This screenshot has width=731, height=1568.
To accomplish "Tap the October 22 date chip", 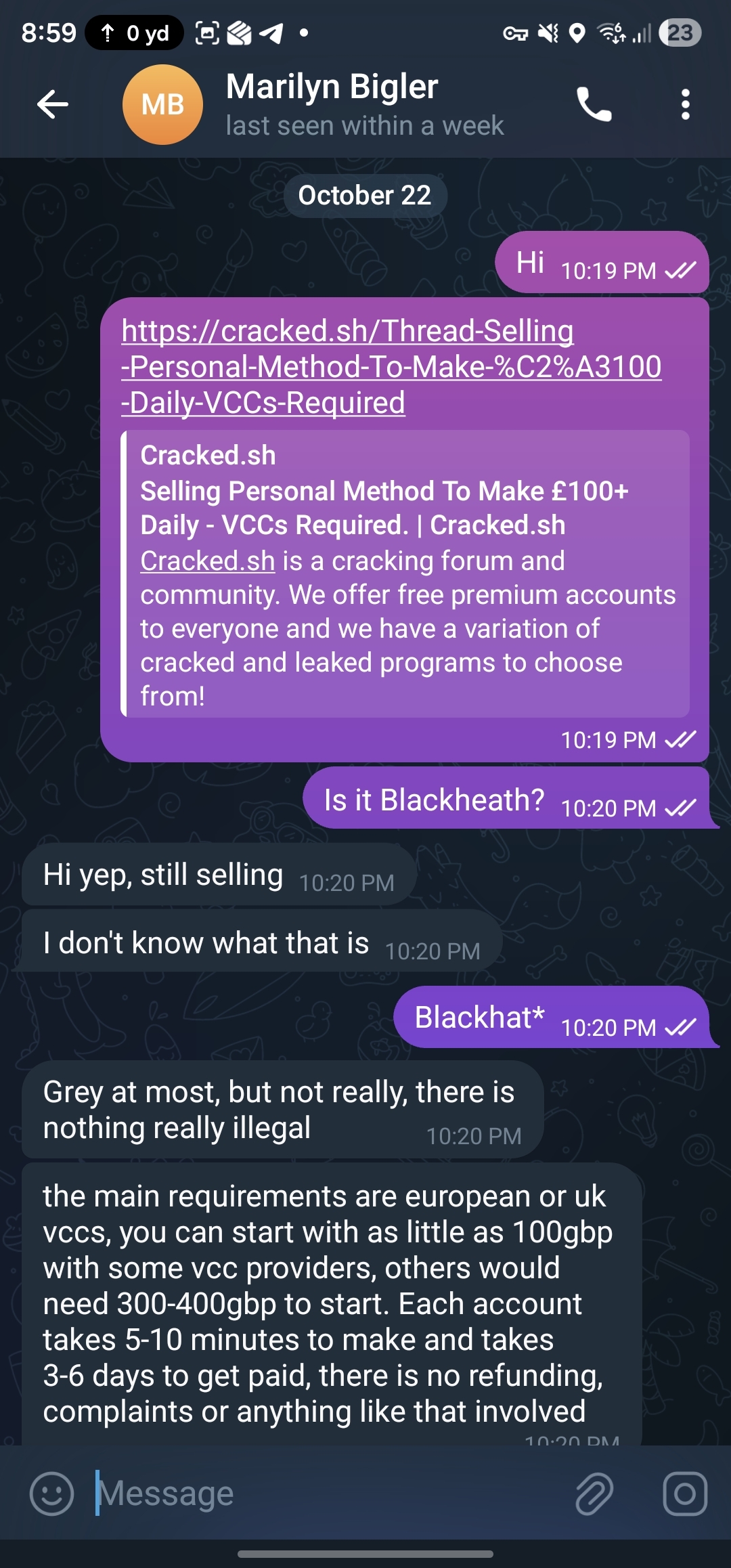I will [365, 196].
